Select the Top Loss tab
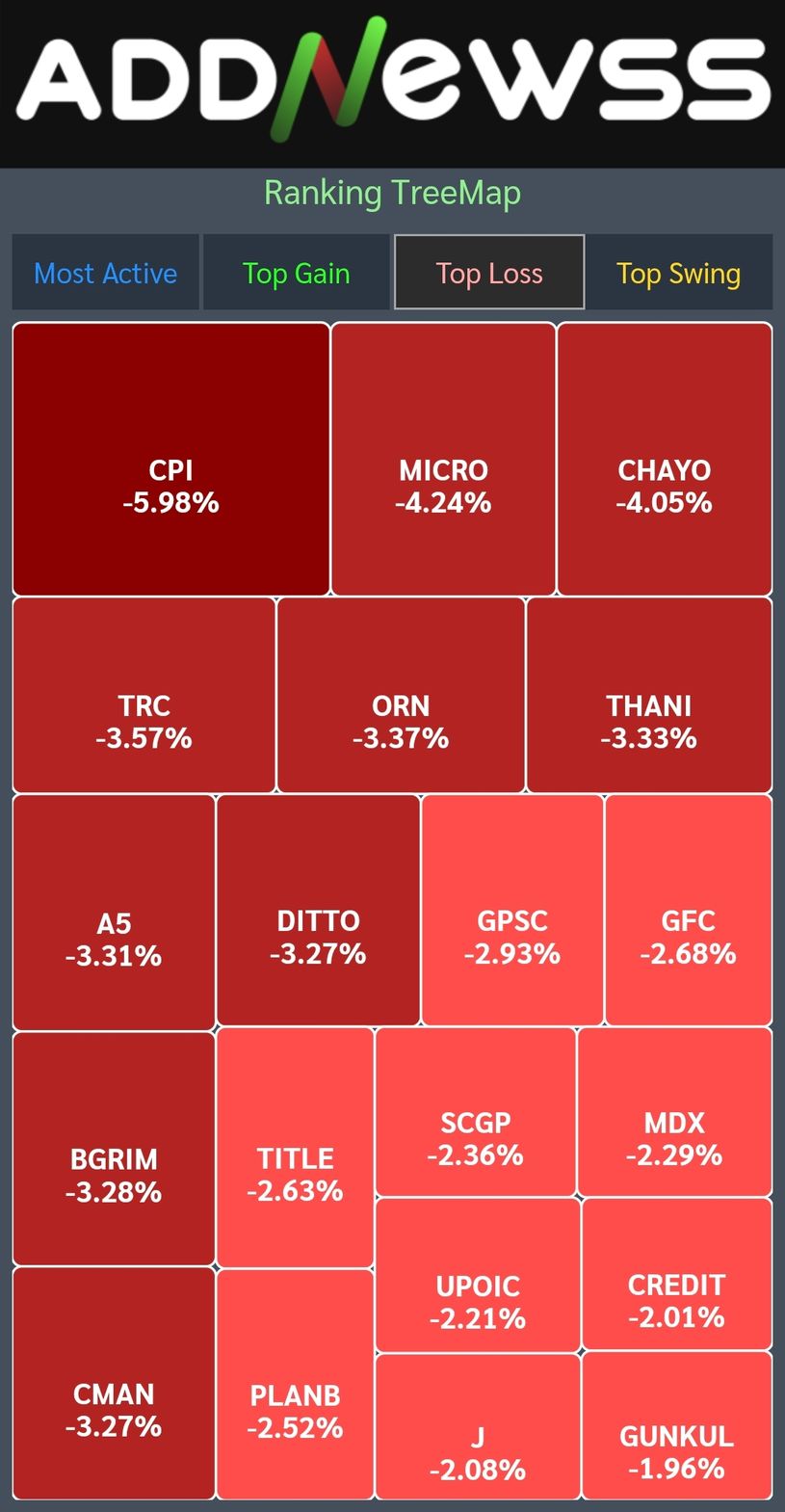 click(489, 273)
